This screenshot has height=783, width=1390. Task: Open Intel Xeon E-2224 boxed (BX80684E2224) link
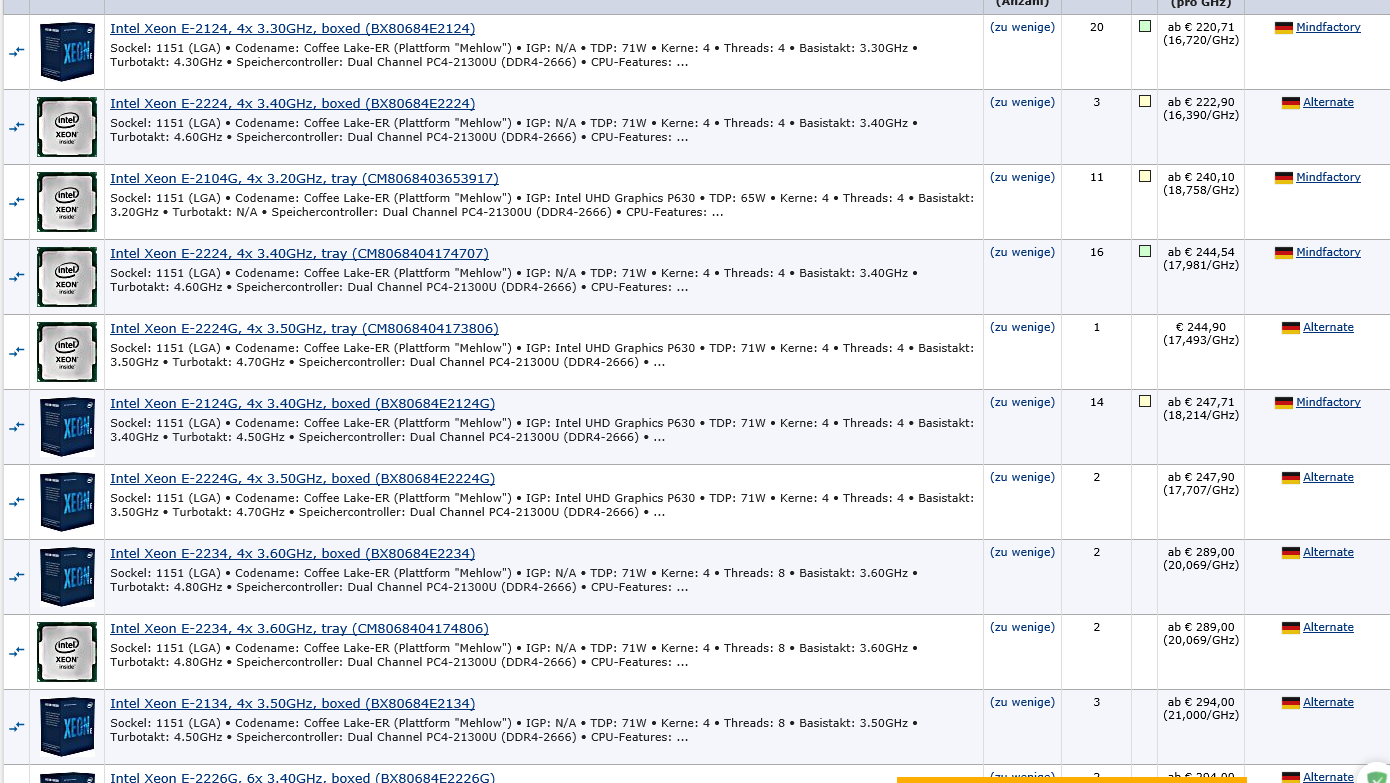[292, 104]
